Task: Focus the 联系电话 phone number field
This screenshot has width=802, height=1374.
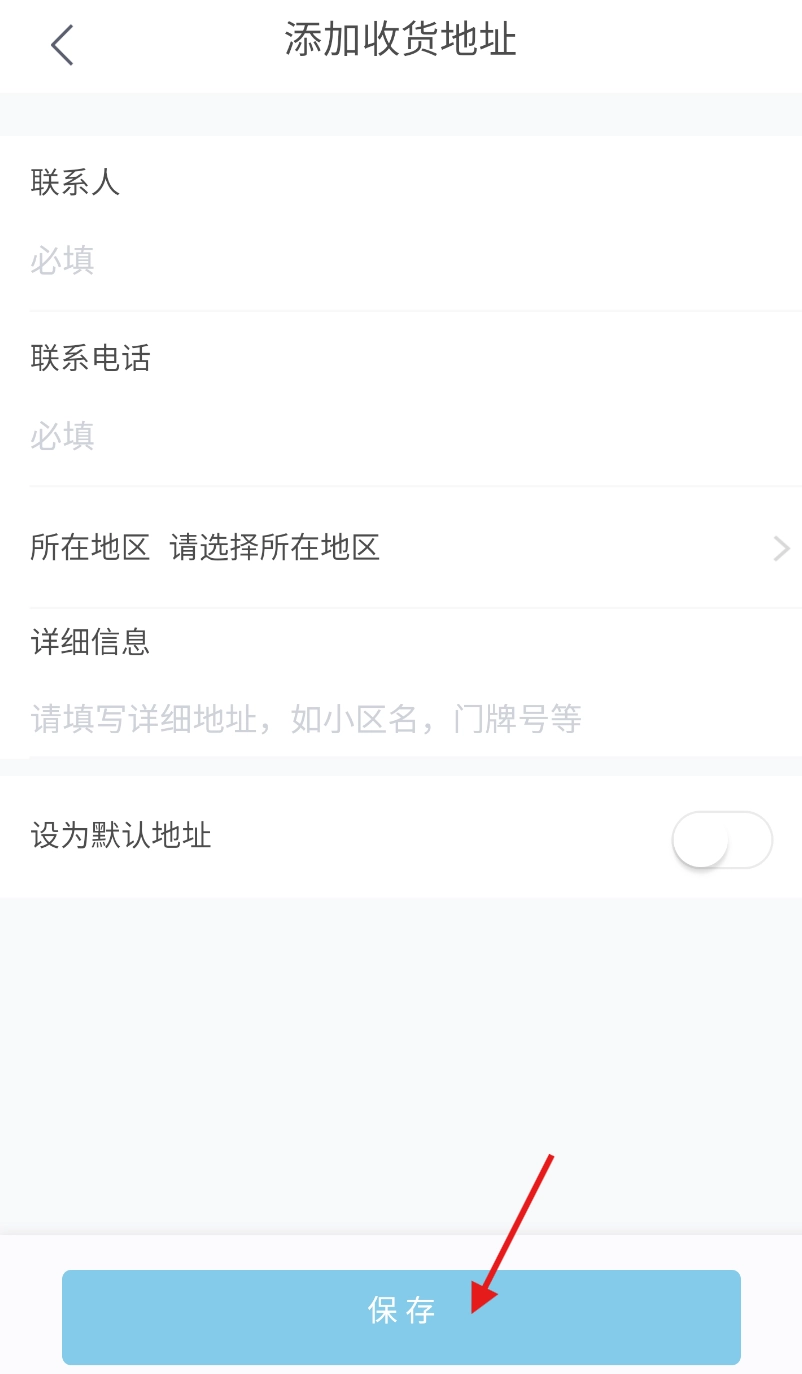Action: pyautogui.click(x=400, y=436)
